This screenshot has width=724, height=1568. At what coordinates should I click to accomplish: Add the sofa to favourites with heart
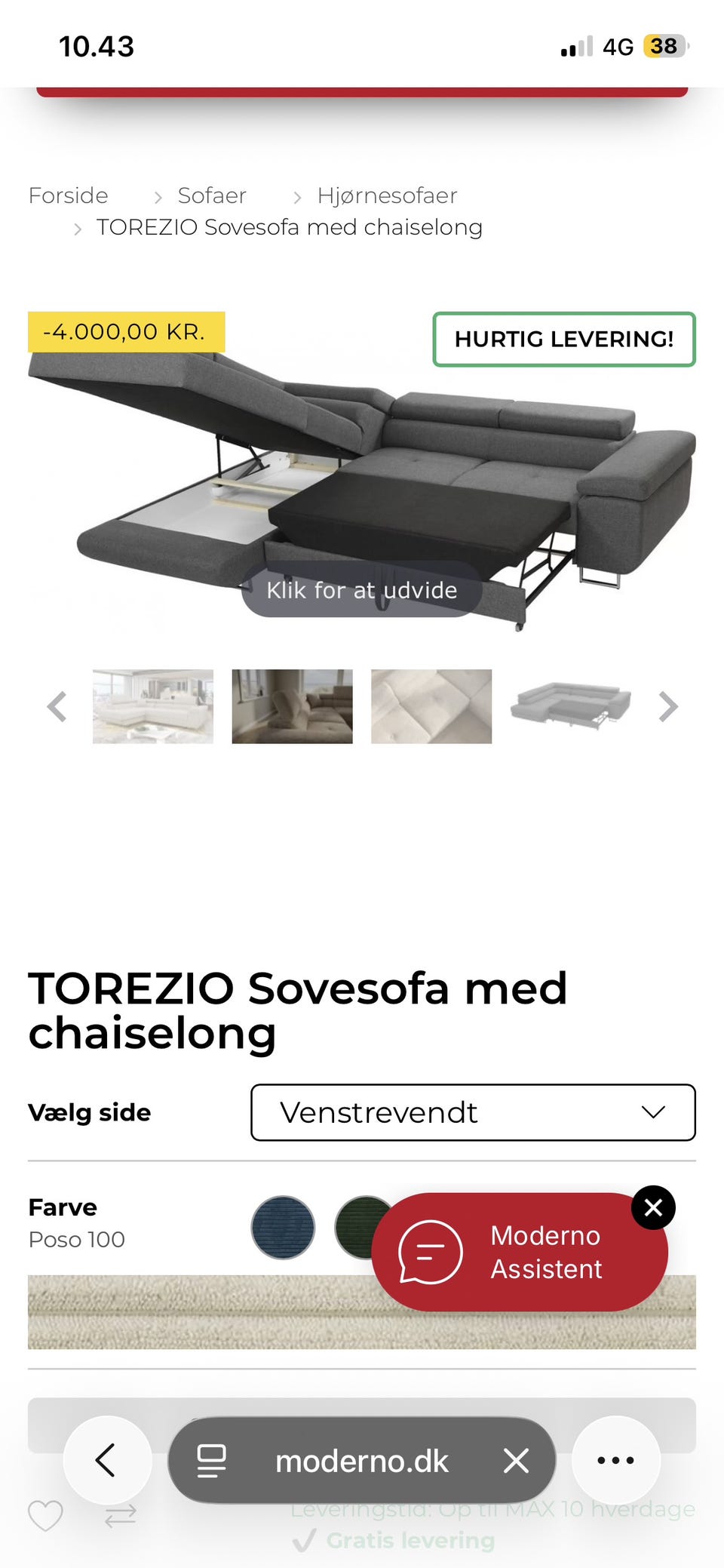tap(45, 1515)
